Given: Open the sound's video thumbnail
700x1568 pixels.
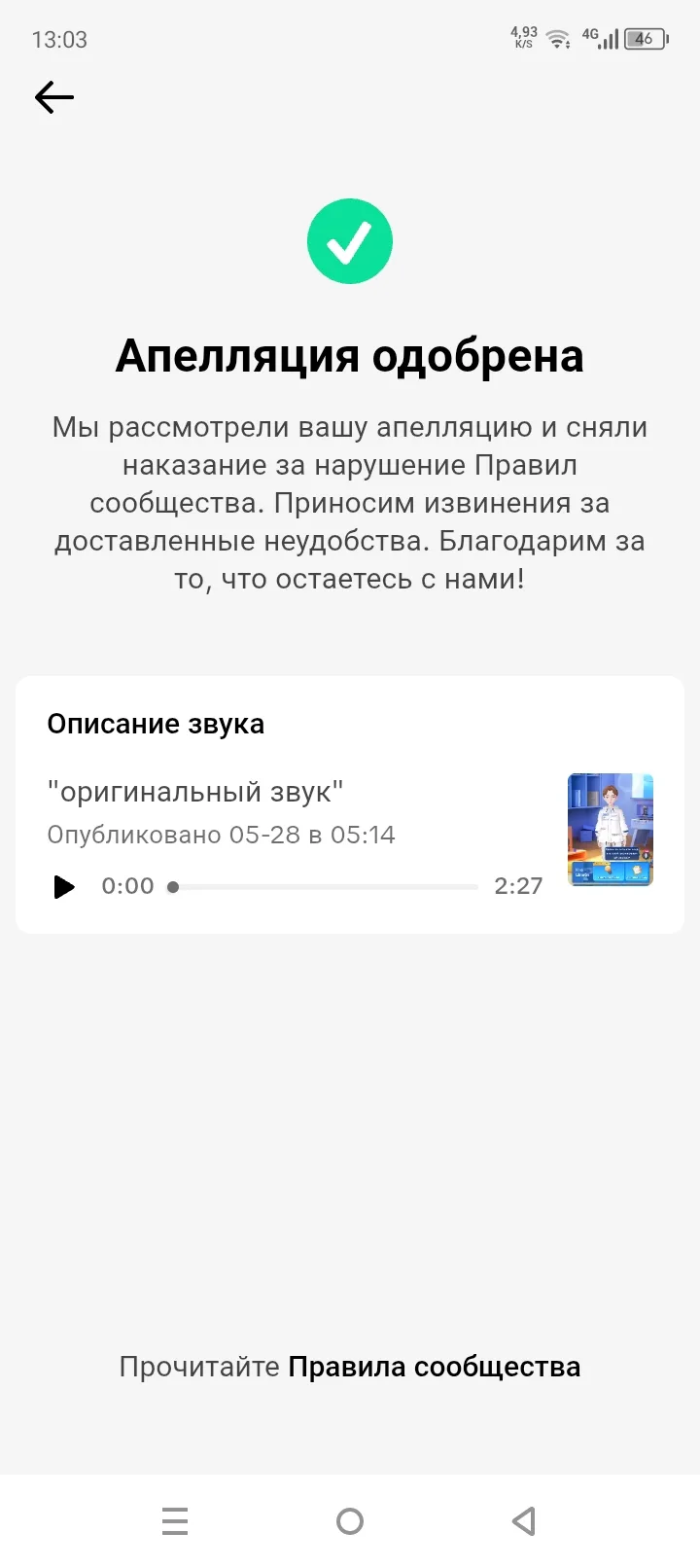Looking at the screenshot, I should (x=611, y=830).
